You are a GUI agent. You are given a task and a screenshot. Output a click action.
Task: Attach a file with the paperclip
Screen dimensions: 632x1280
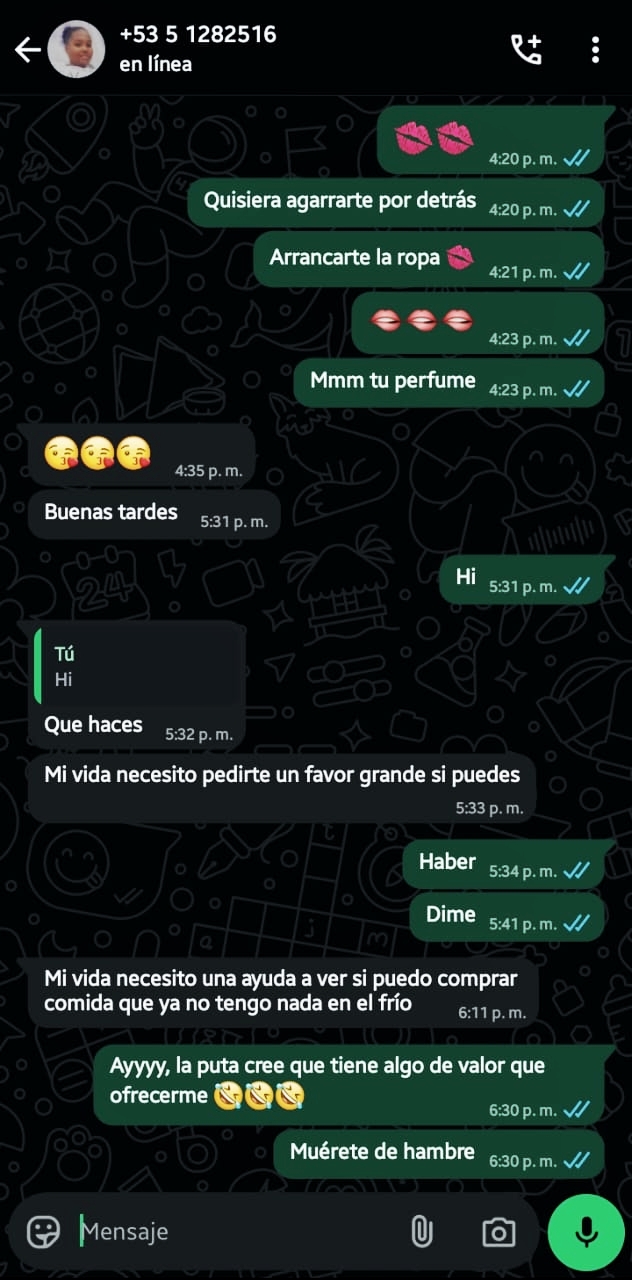[422, 1232]
